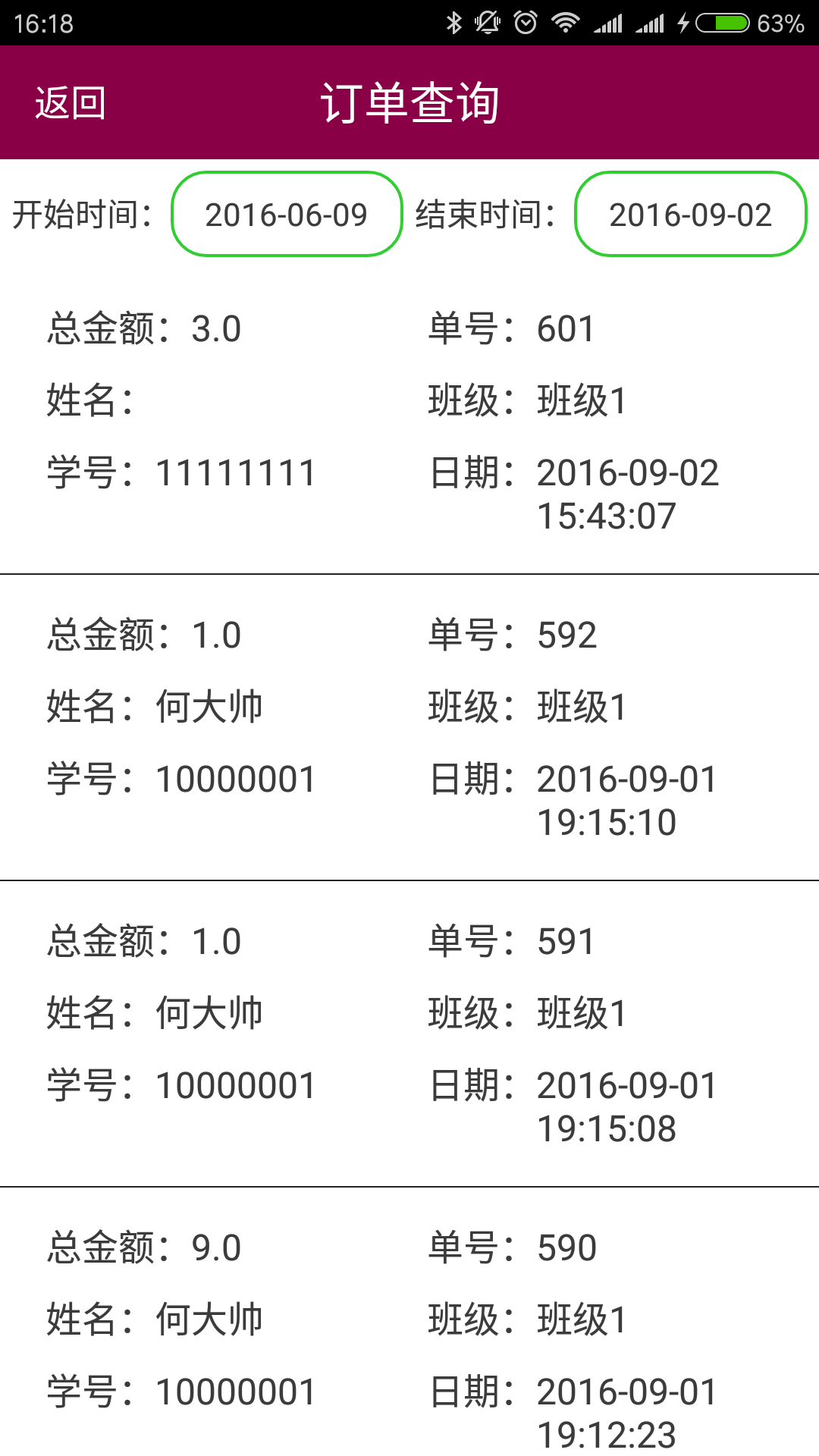Tap 开始时间 label to expand date options

click(80, 215)
